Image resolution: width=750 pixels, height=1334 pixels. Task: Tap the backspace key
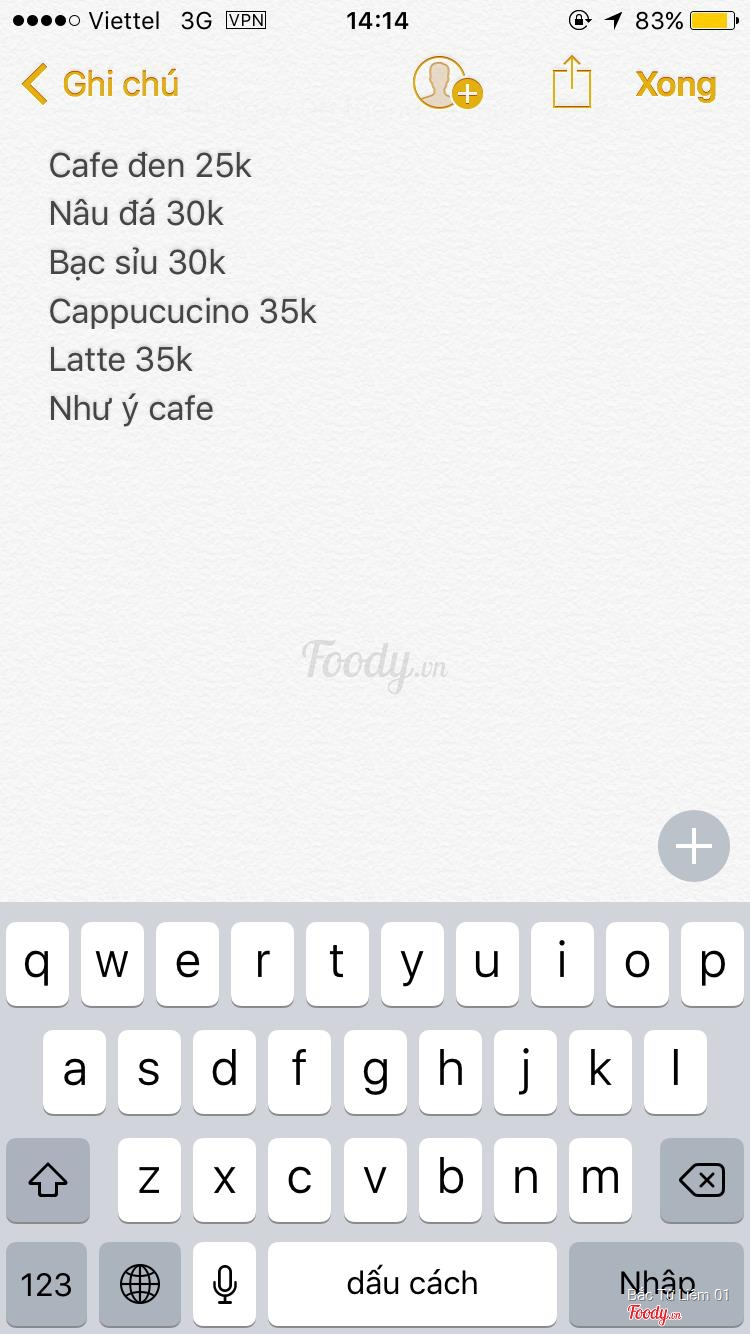point(702,1180)
